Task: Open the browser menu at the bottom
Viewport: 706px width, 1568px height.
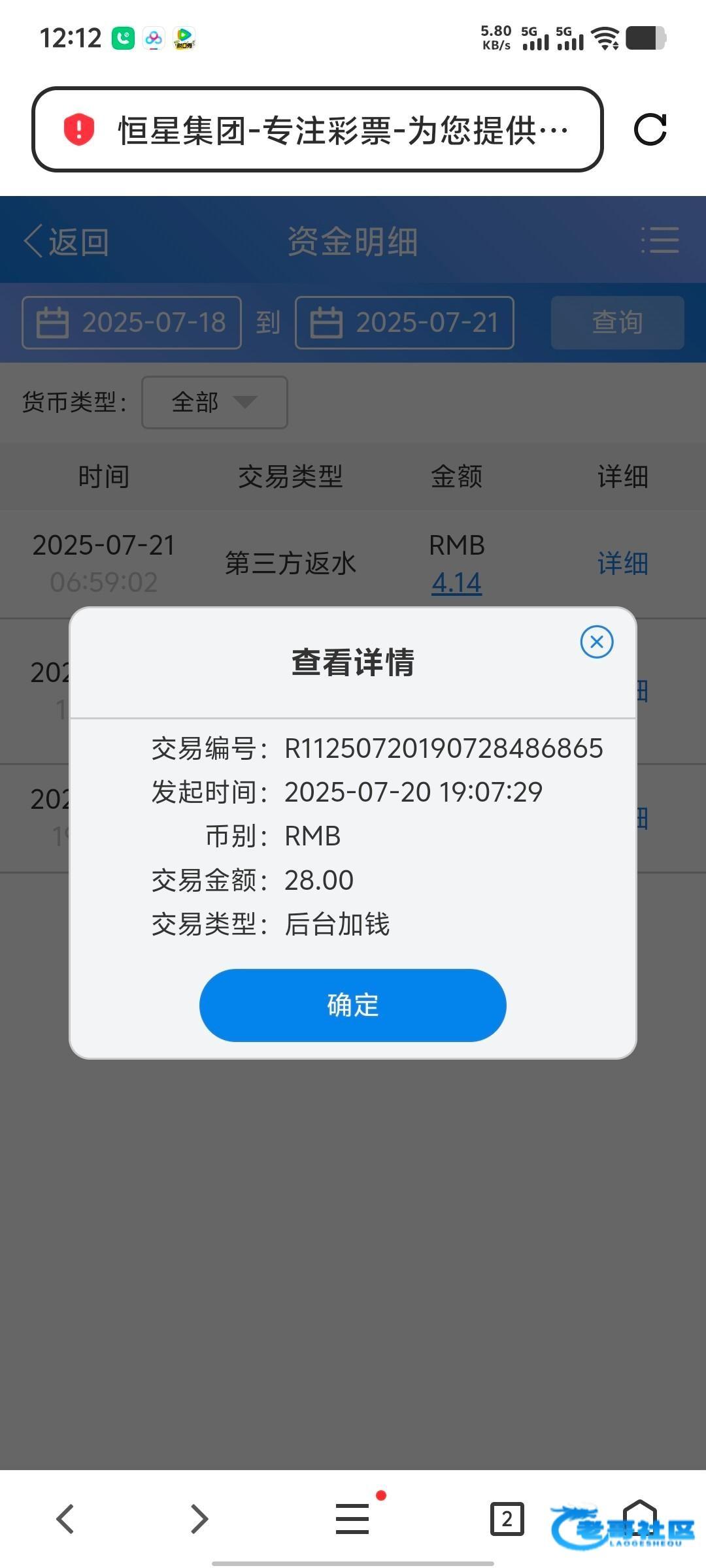Action: coord(353,1518)
